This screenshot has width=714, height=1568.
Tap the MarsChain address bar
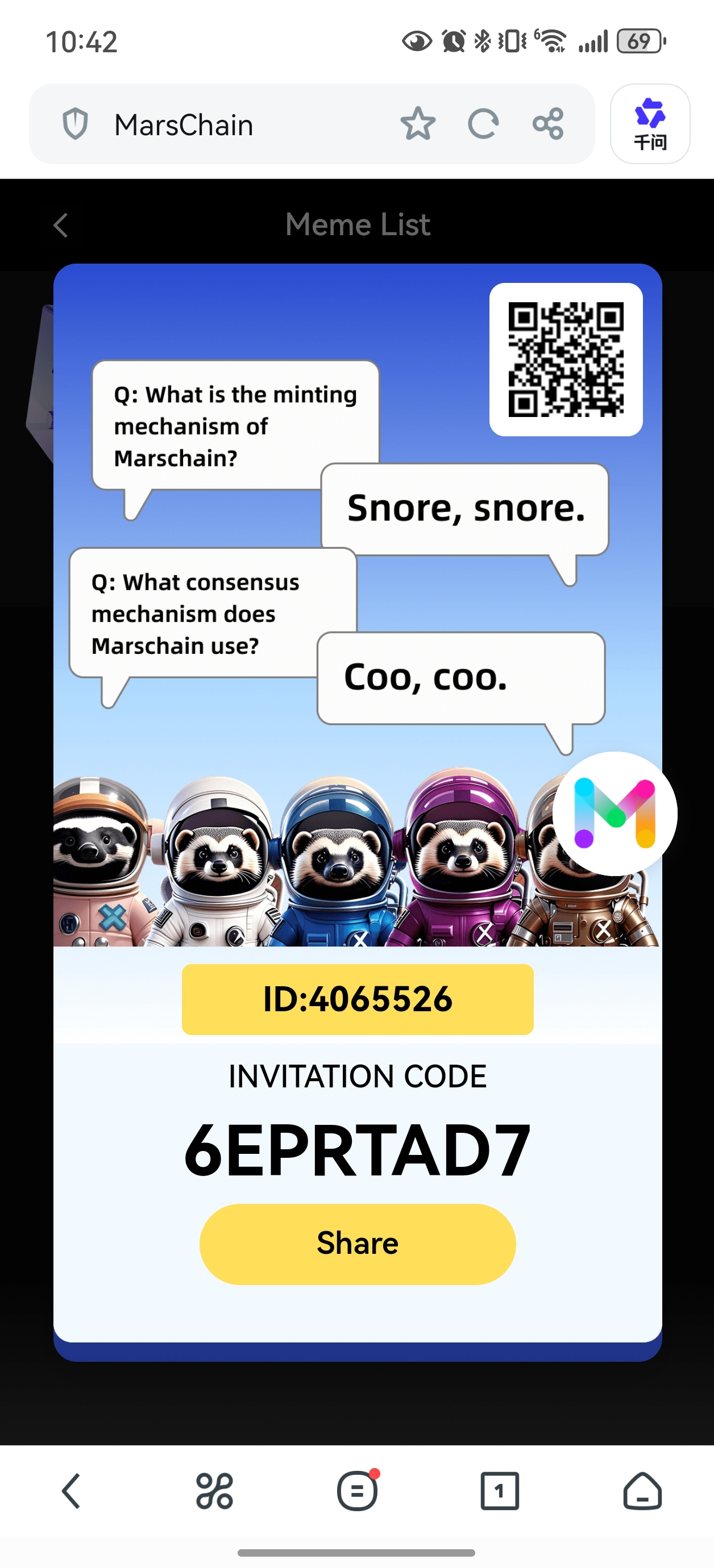231,125
